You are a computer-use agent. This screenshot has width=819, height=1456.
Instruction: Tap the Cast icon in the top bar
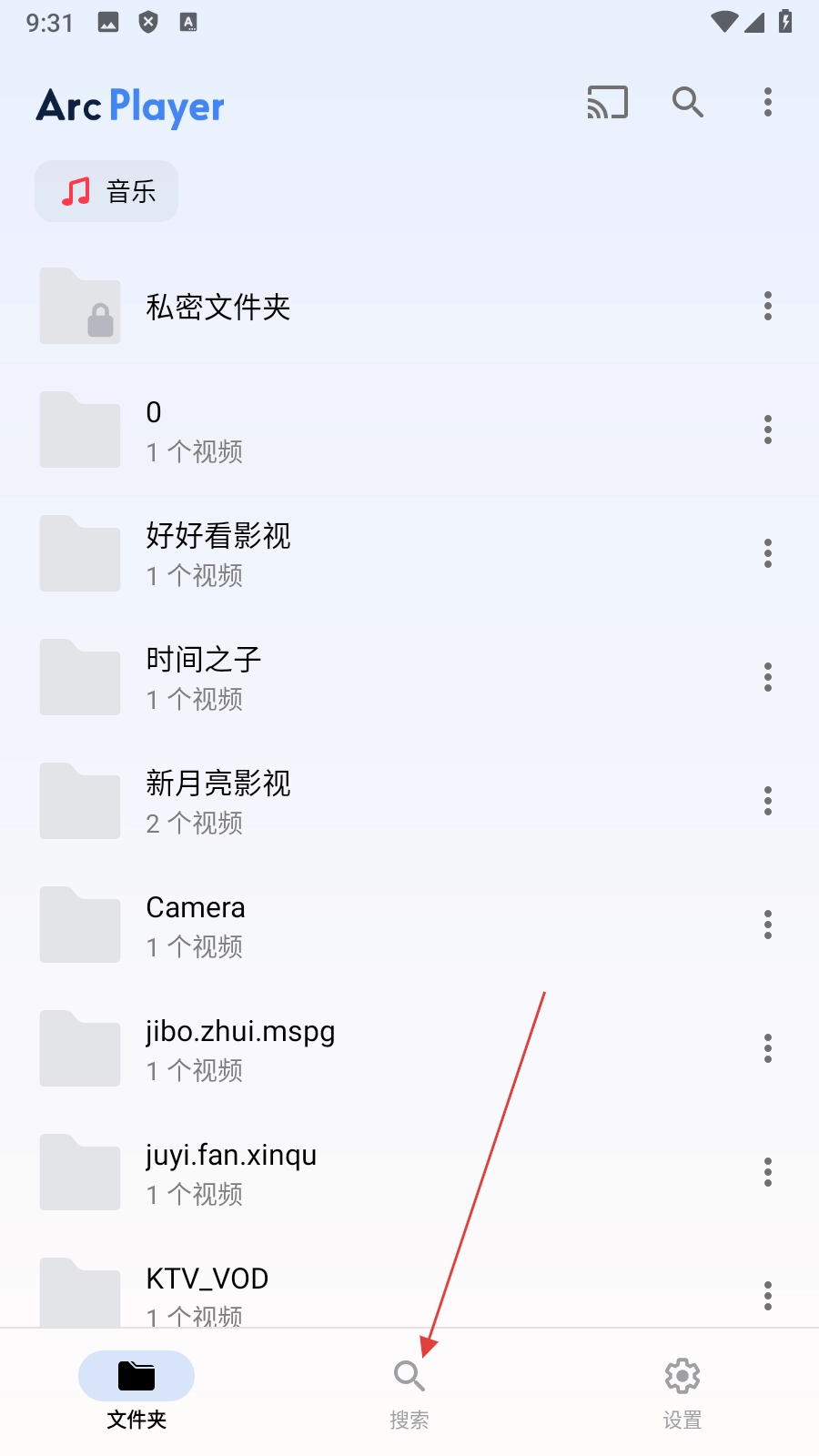tap(606, 103)
